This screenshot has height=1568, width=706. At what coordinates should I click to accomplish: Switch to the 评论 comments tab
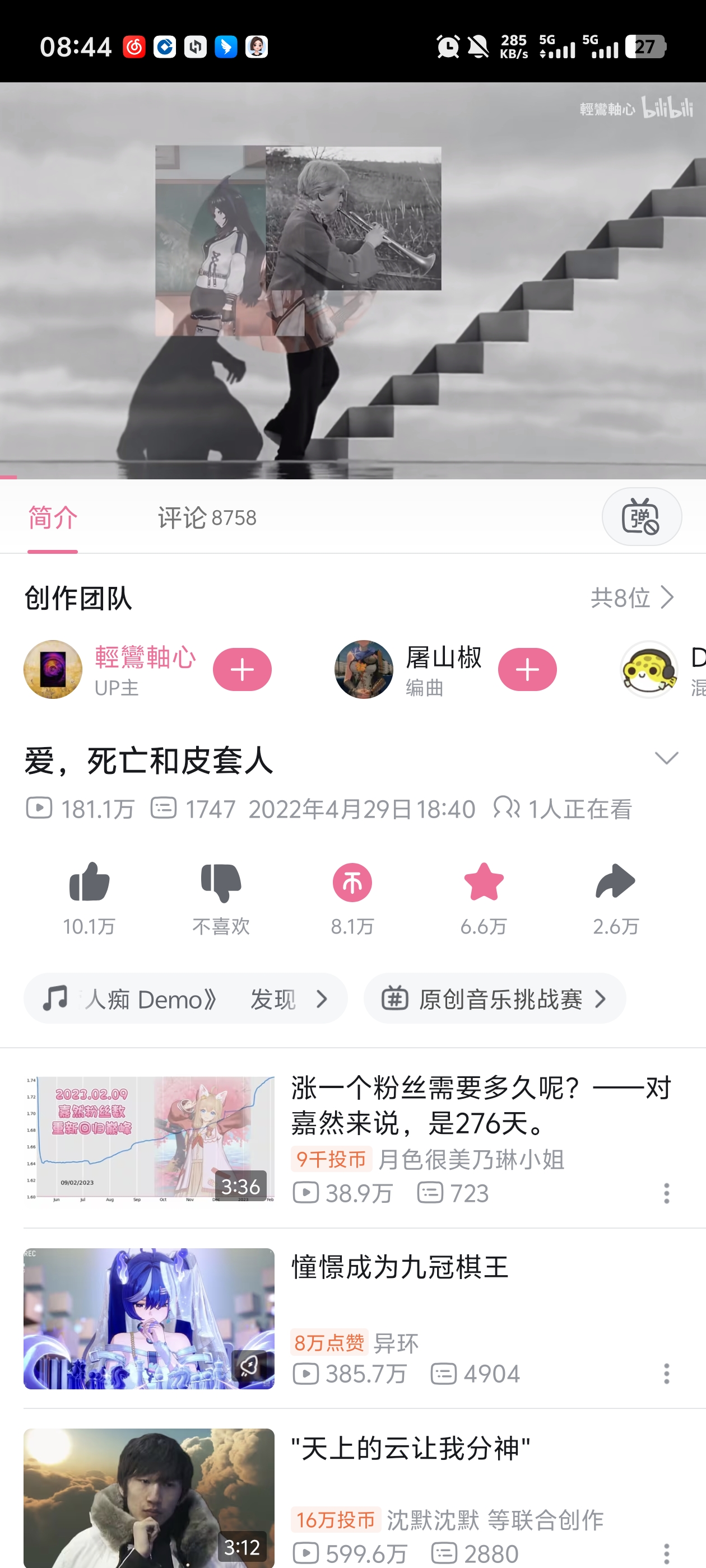(x=207, y=518)
